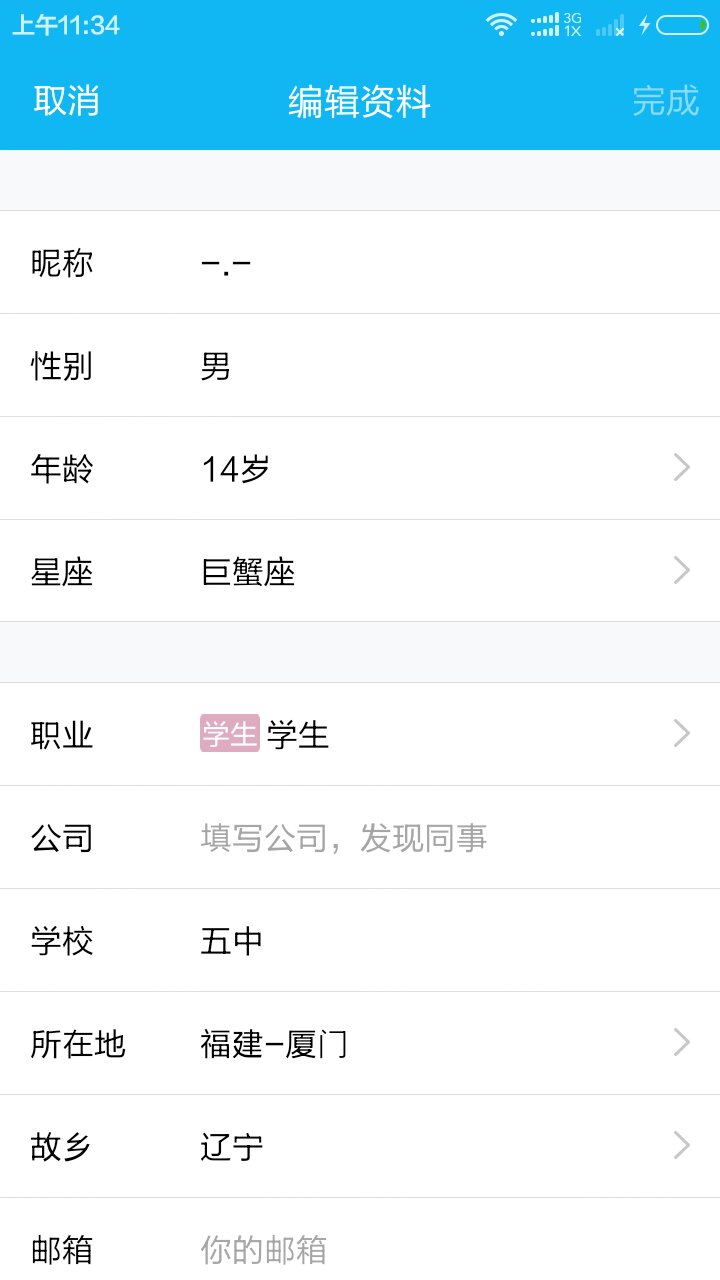Edit the 学校 school field

pos(360,941)
